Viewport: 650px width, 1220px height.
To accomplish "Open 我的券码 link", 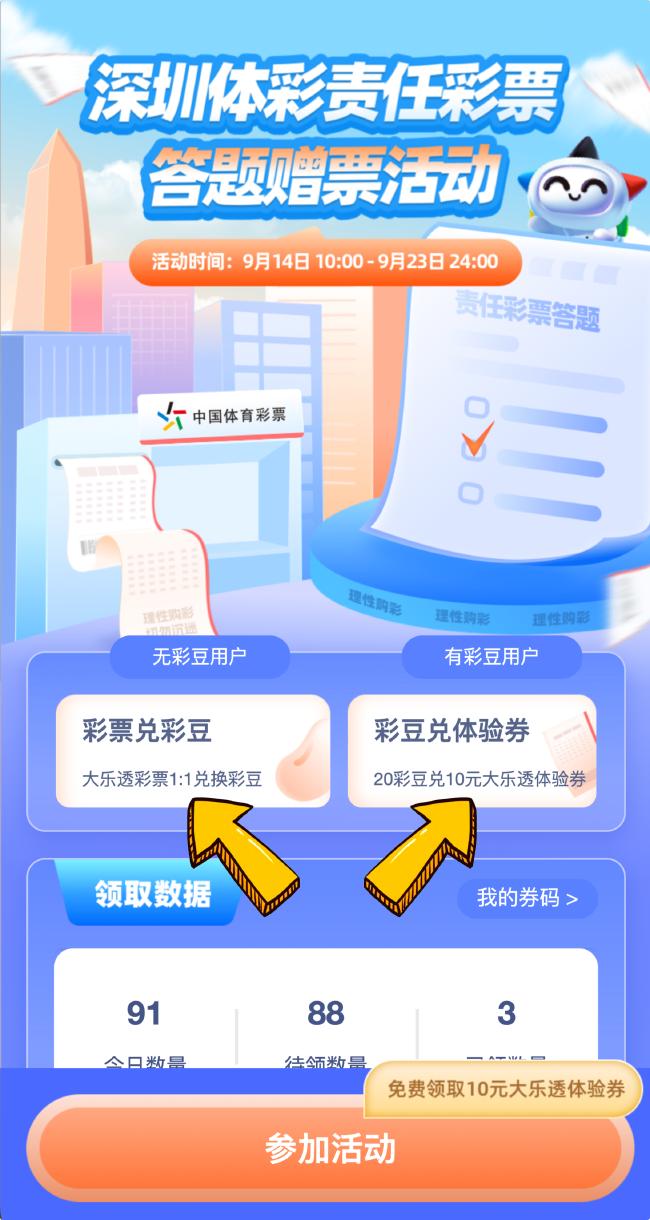I will (x=527, y=898).
